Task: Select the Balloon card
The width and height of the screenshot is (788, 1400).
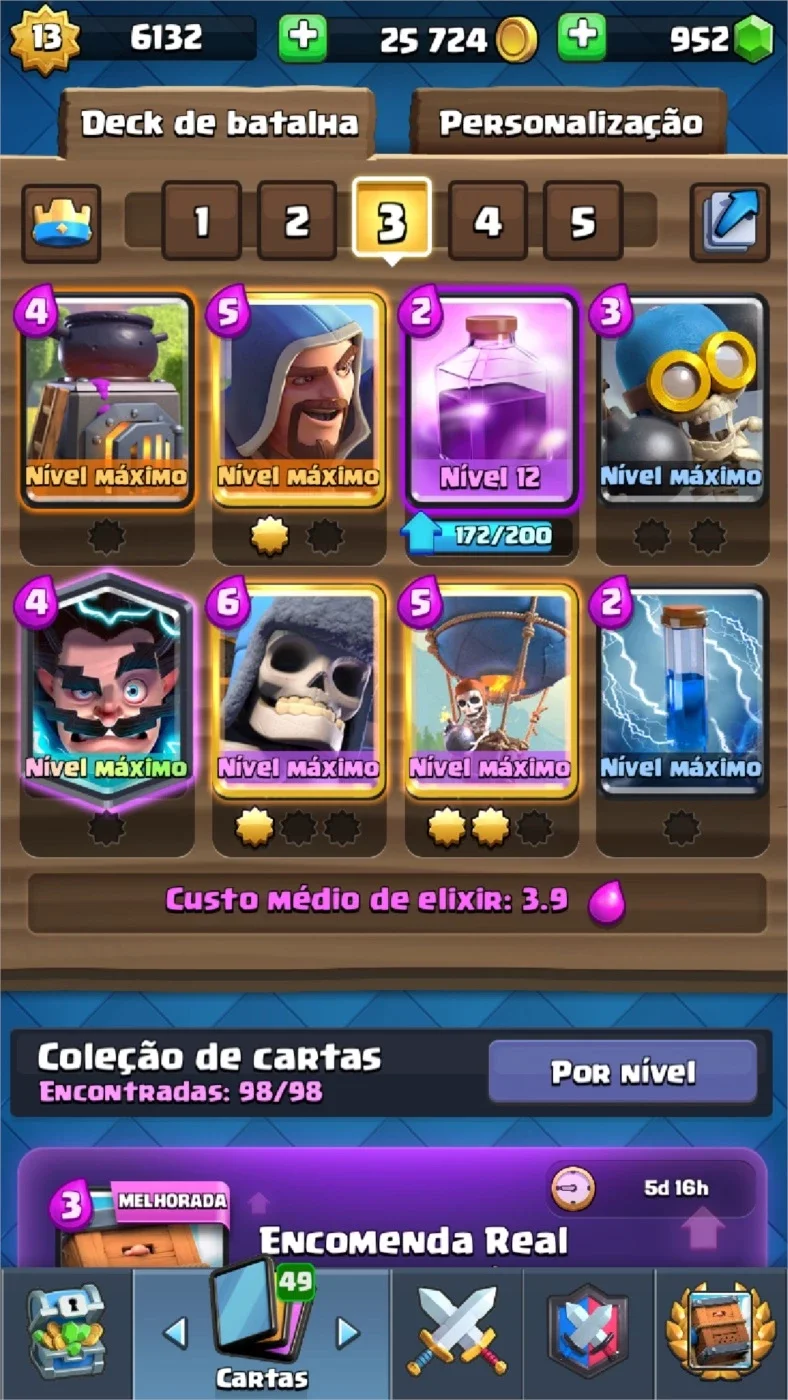Action: [491, 690]
